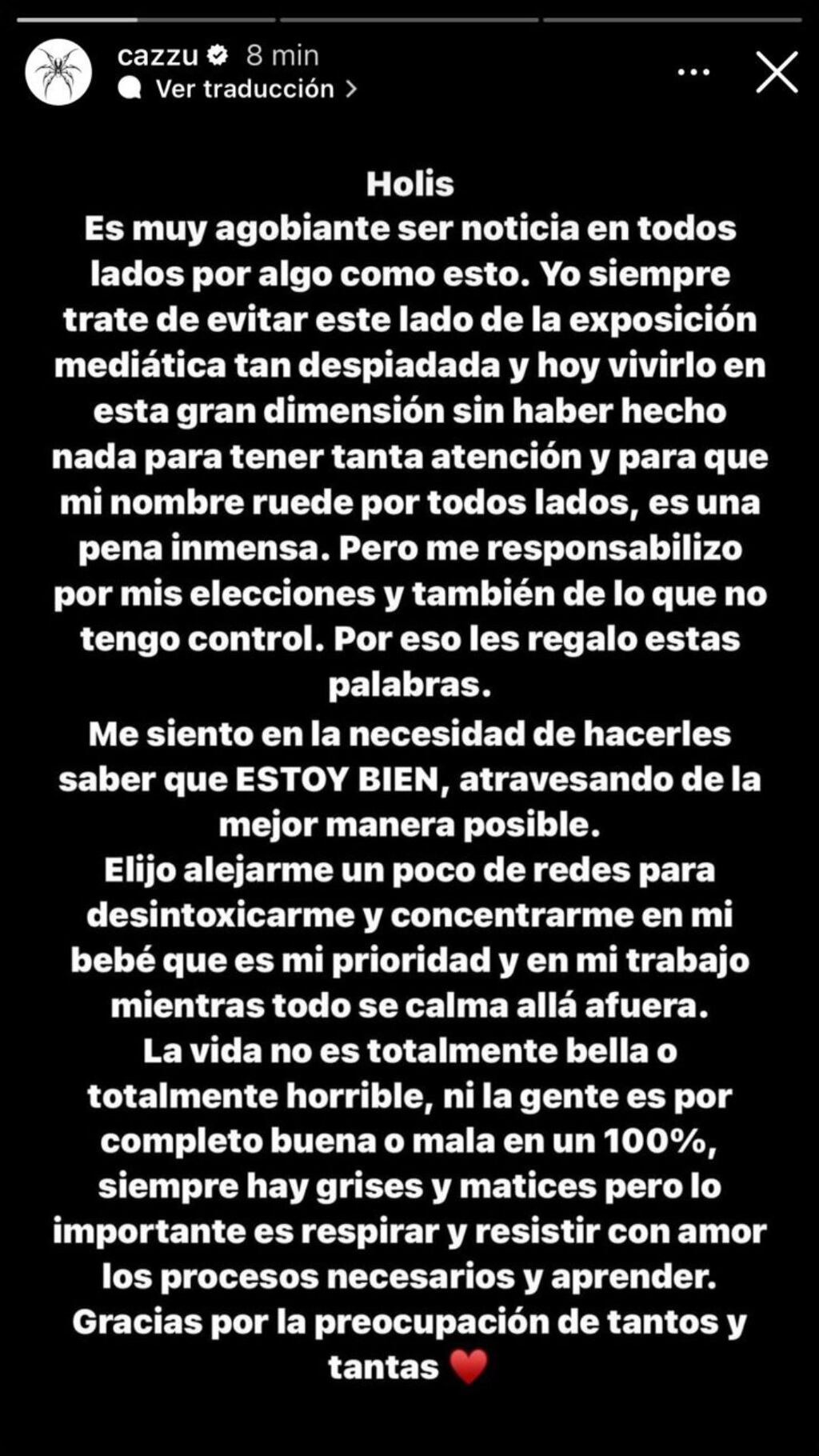
Task: Open the three-dot story options menu
Action: click(x=693, y=71)
